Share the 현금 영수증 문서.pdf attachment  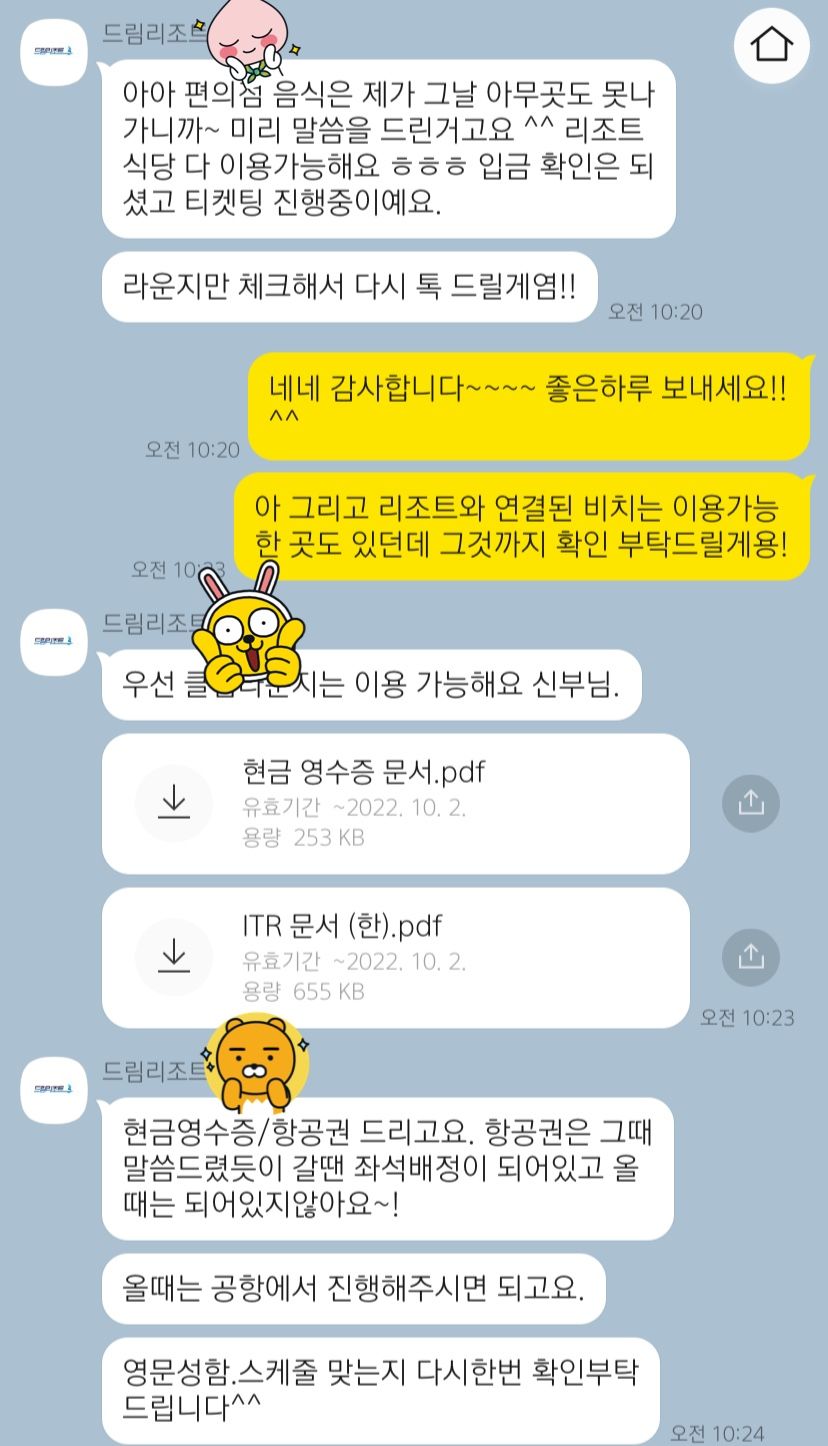[x=751, y=803]
